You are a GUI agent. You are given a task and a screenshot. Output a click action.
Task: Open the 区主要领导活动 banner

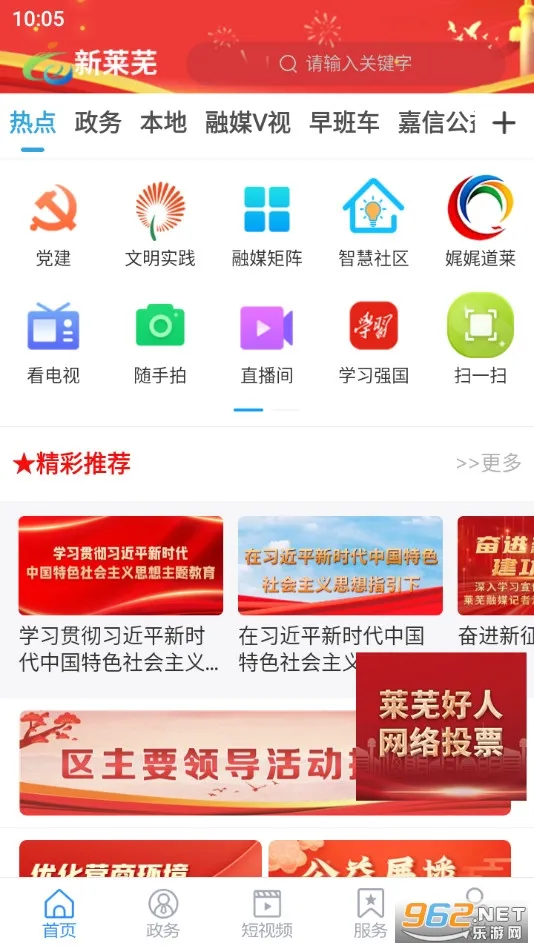(188, 763)
